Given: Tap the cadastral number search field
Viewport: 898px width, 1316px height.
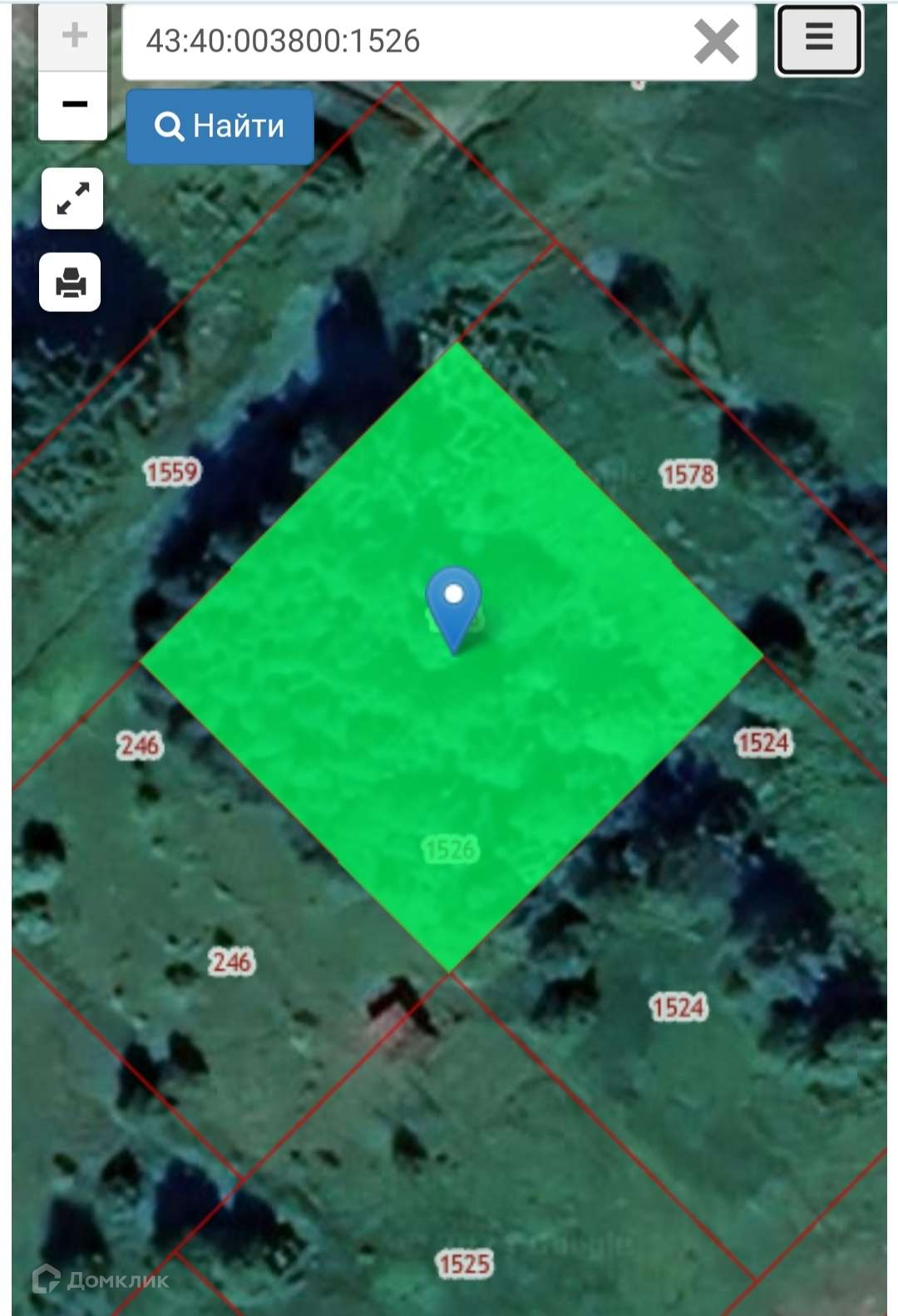Looking at the screenshot, I should 407,42.
